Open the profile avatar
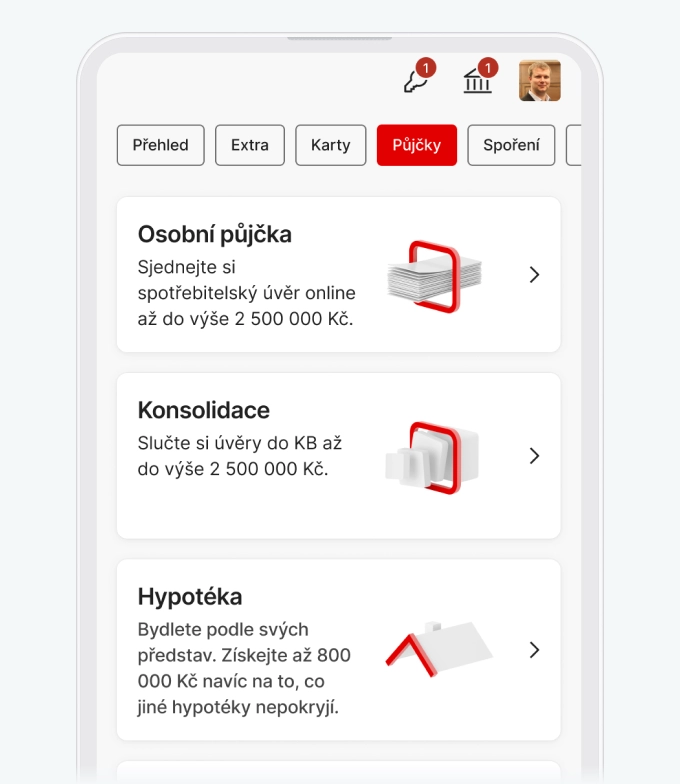The width and height of the screenshot is (680, 784). pyautogui.click(x=539, y=81)
